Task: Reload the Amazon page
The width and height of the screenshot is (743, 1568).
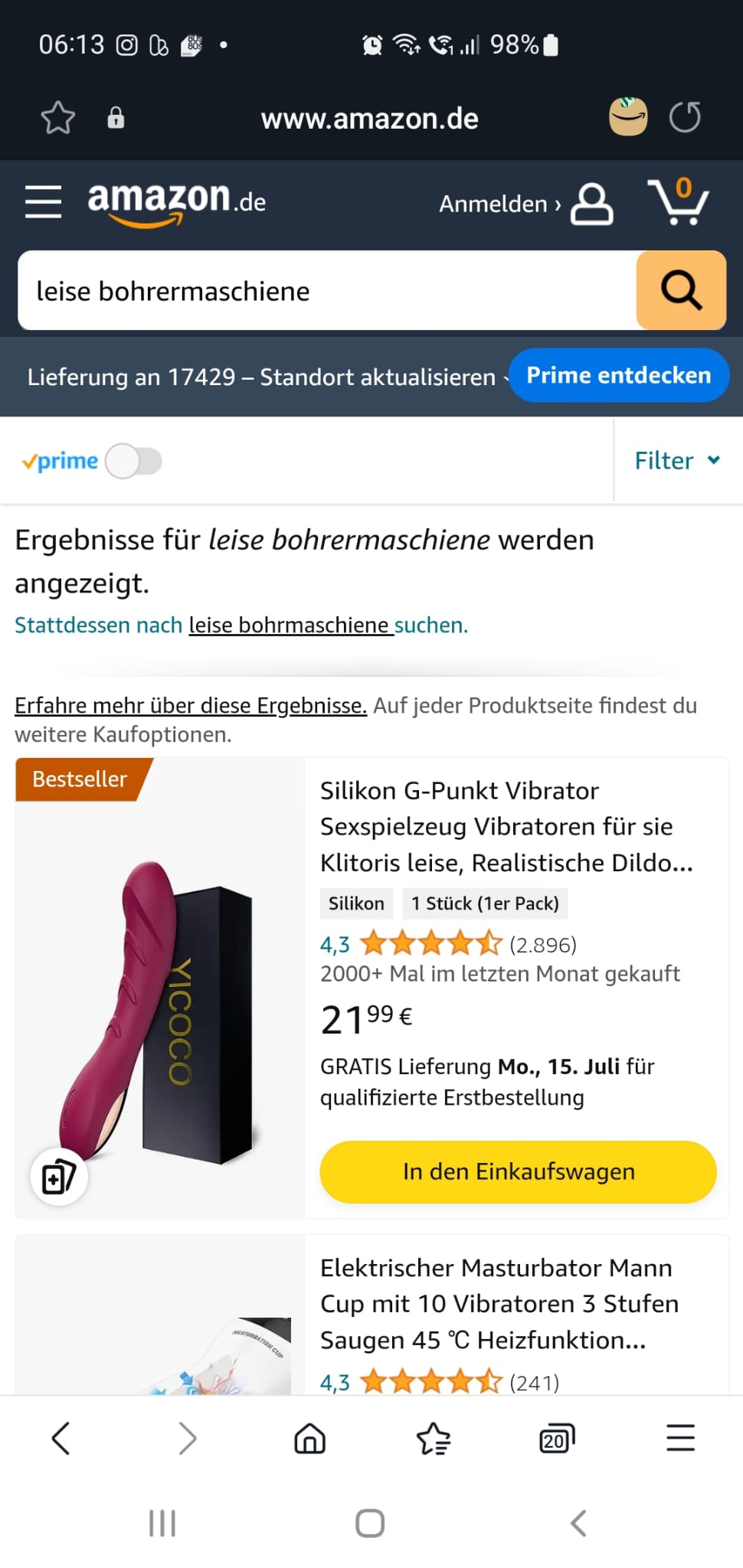Action: [x=684, y=118]
